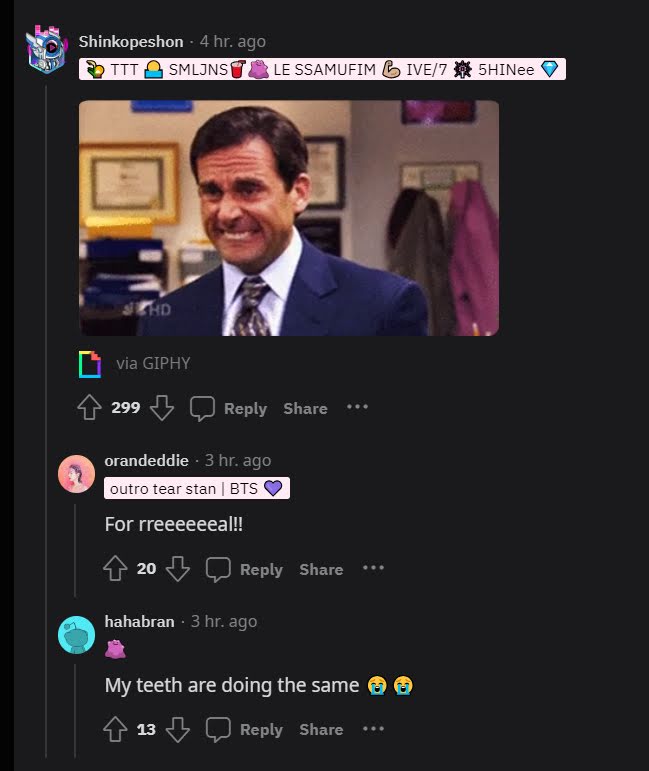Viewport: 649px width, 771px height.
Task: Downvote Shinkopeshon's comment
Action: coord(162,408)
